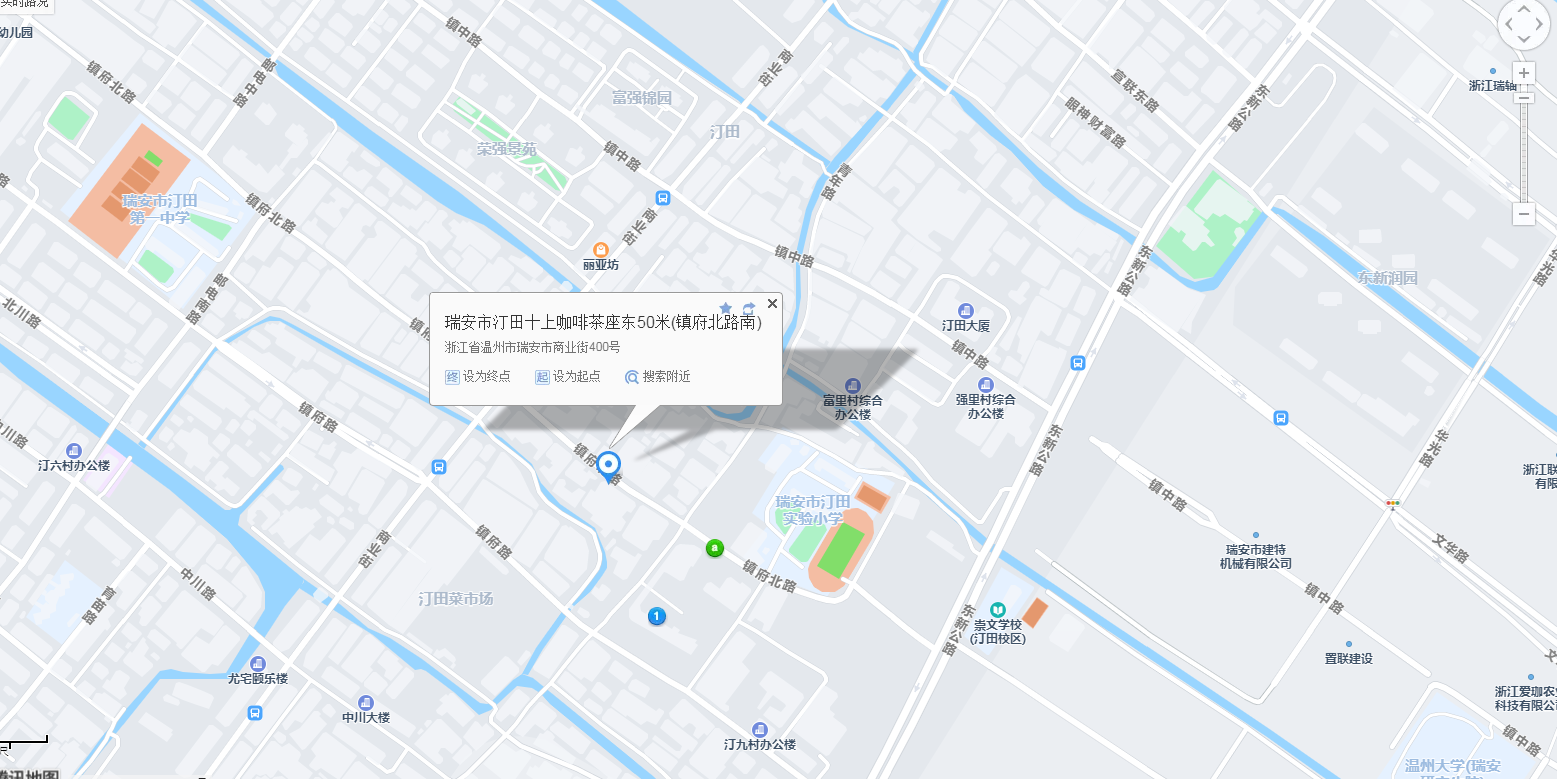Share this location via the arrow icon
The image size is (1557, 779).
[749, 309]
